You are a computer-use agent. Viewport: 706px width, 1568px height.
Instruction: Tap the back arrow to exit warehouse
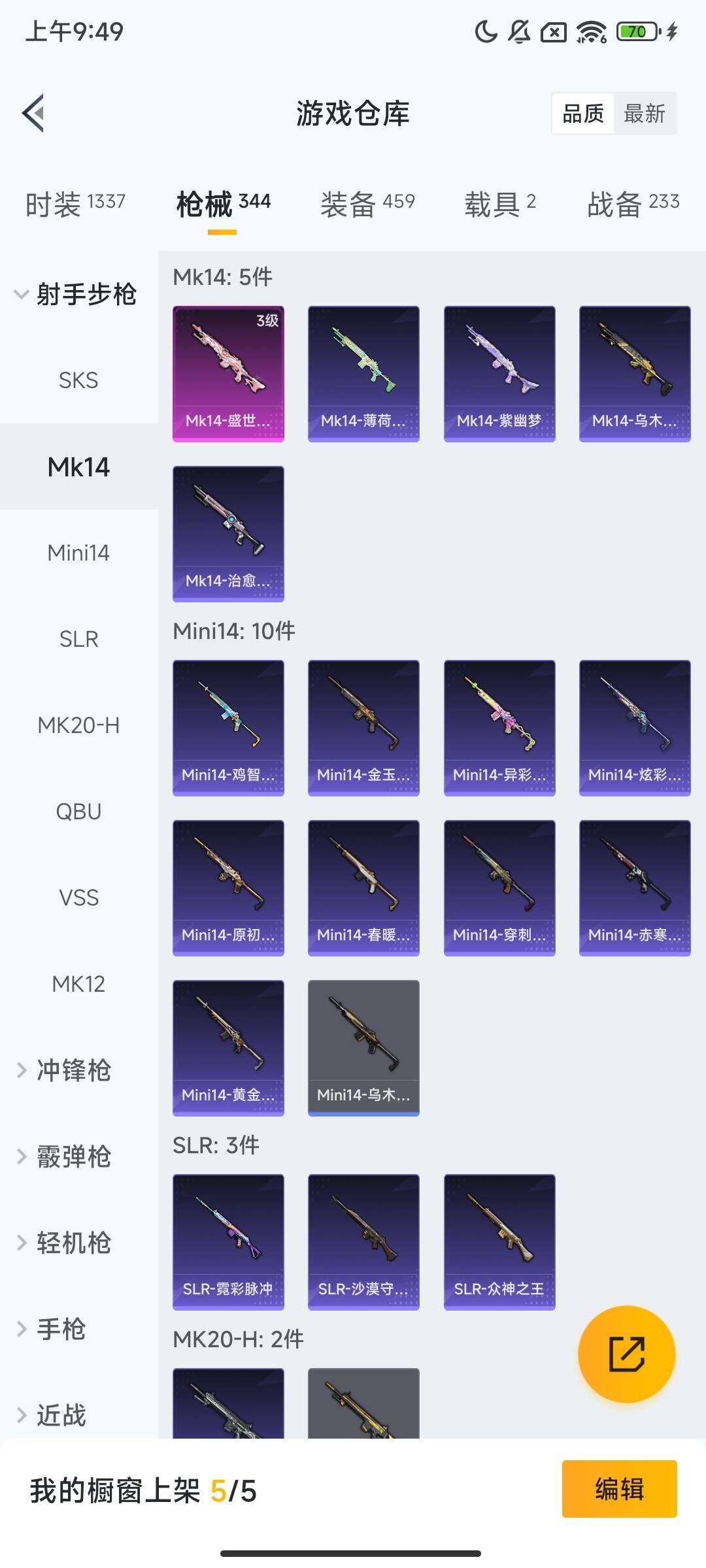34,112
